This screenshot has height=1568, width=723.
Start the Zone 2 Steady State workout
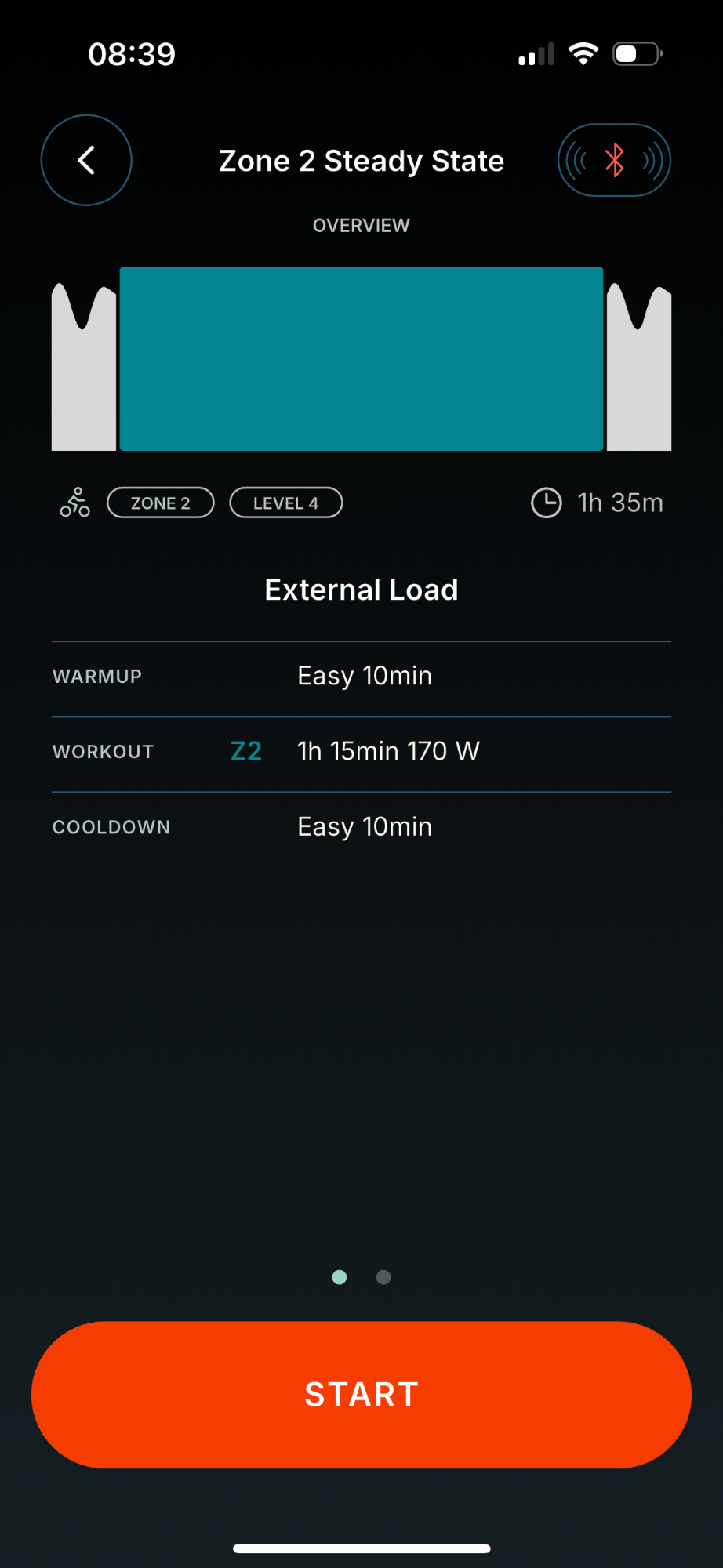click(361, 1394)
